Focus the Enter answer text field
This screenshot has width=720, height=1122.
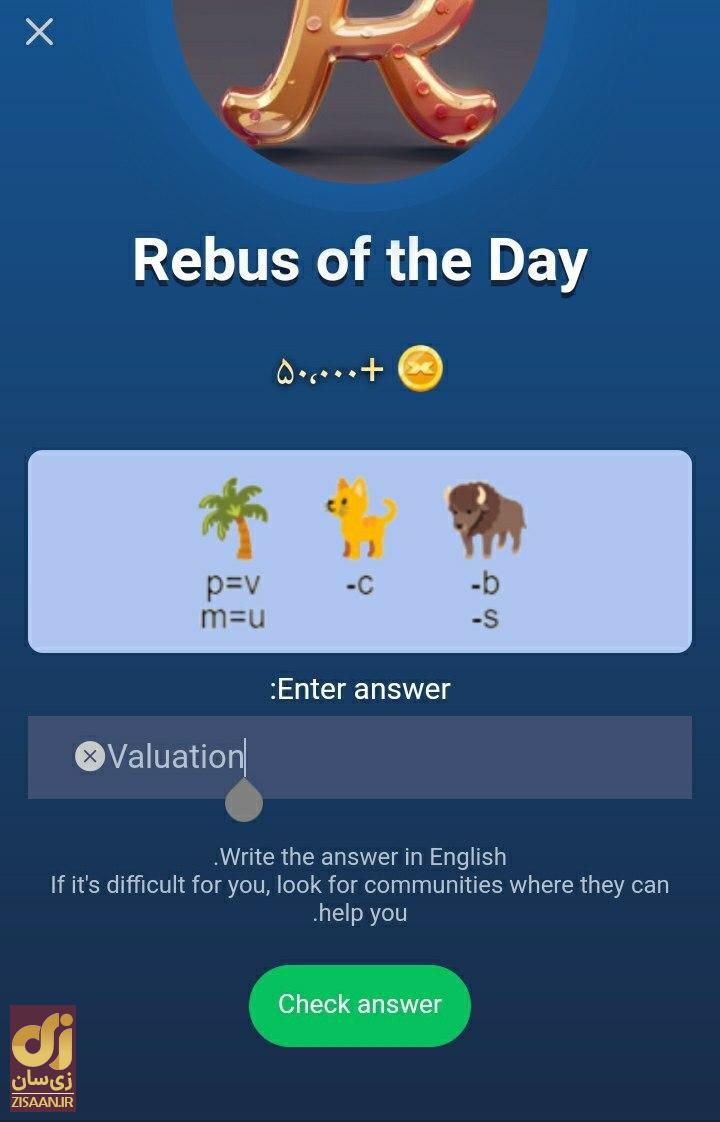[450, 757]
